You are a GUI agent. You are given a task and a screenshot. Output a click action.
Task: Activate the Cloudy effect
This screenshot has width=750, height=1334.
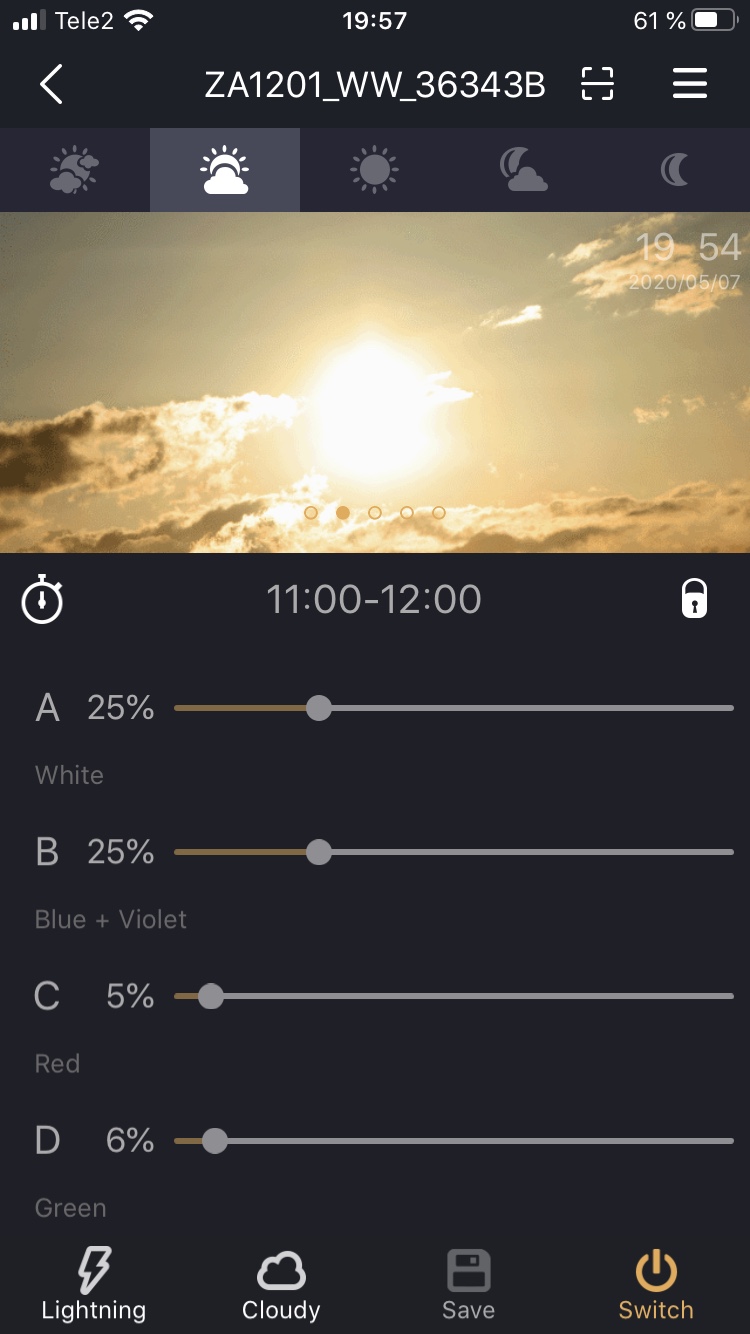coord(281,1286)
